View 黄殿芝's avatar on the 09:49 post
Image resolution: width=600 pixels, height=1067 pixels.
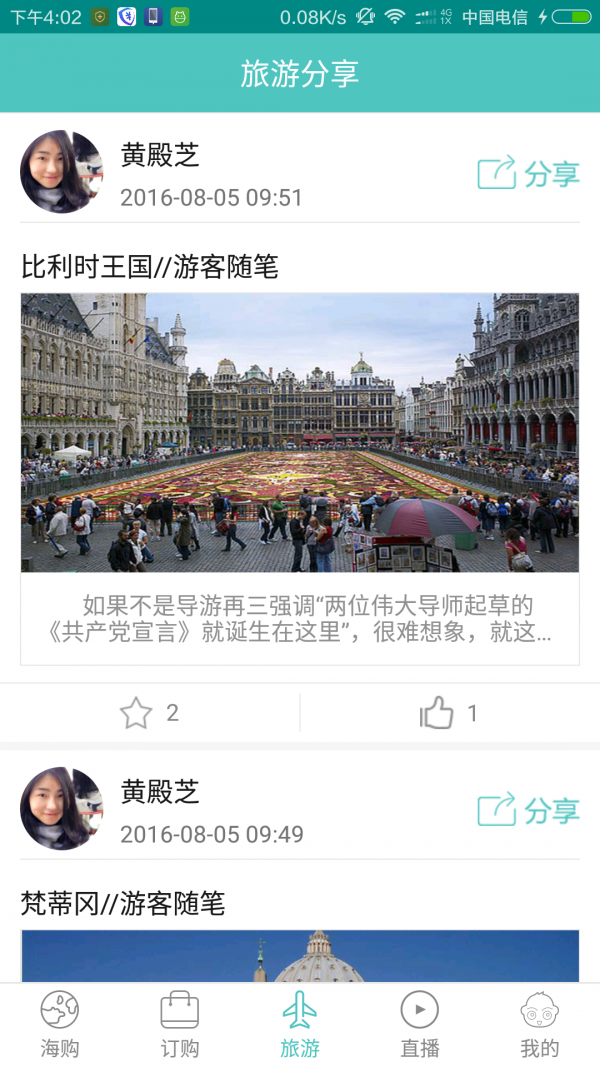[62, 809]
